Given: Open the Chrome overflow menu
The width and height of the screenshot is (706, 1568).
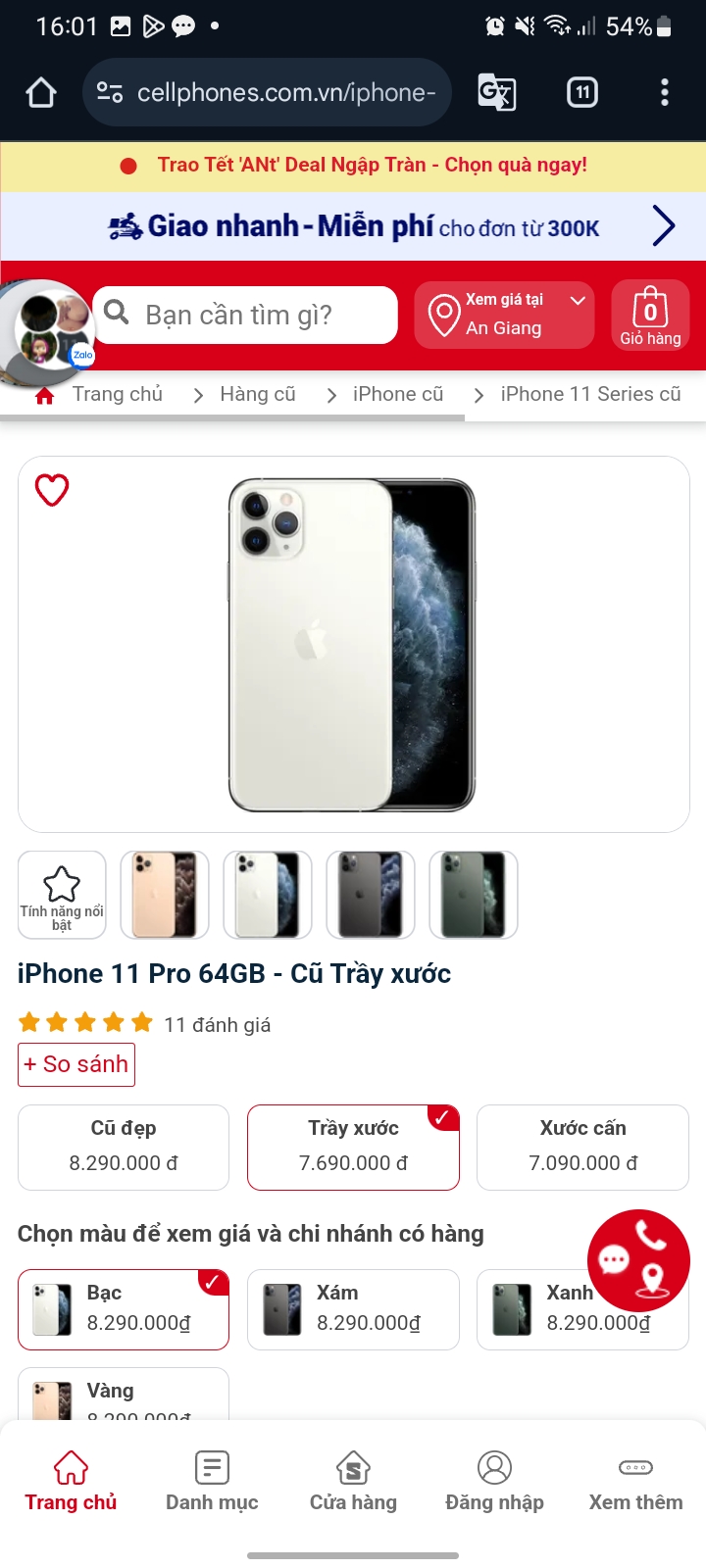Looking at the screenshot, I should point(665,92).
